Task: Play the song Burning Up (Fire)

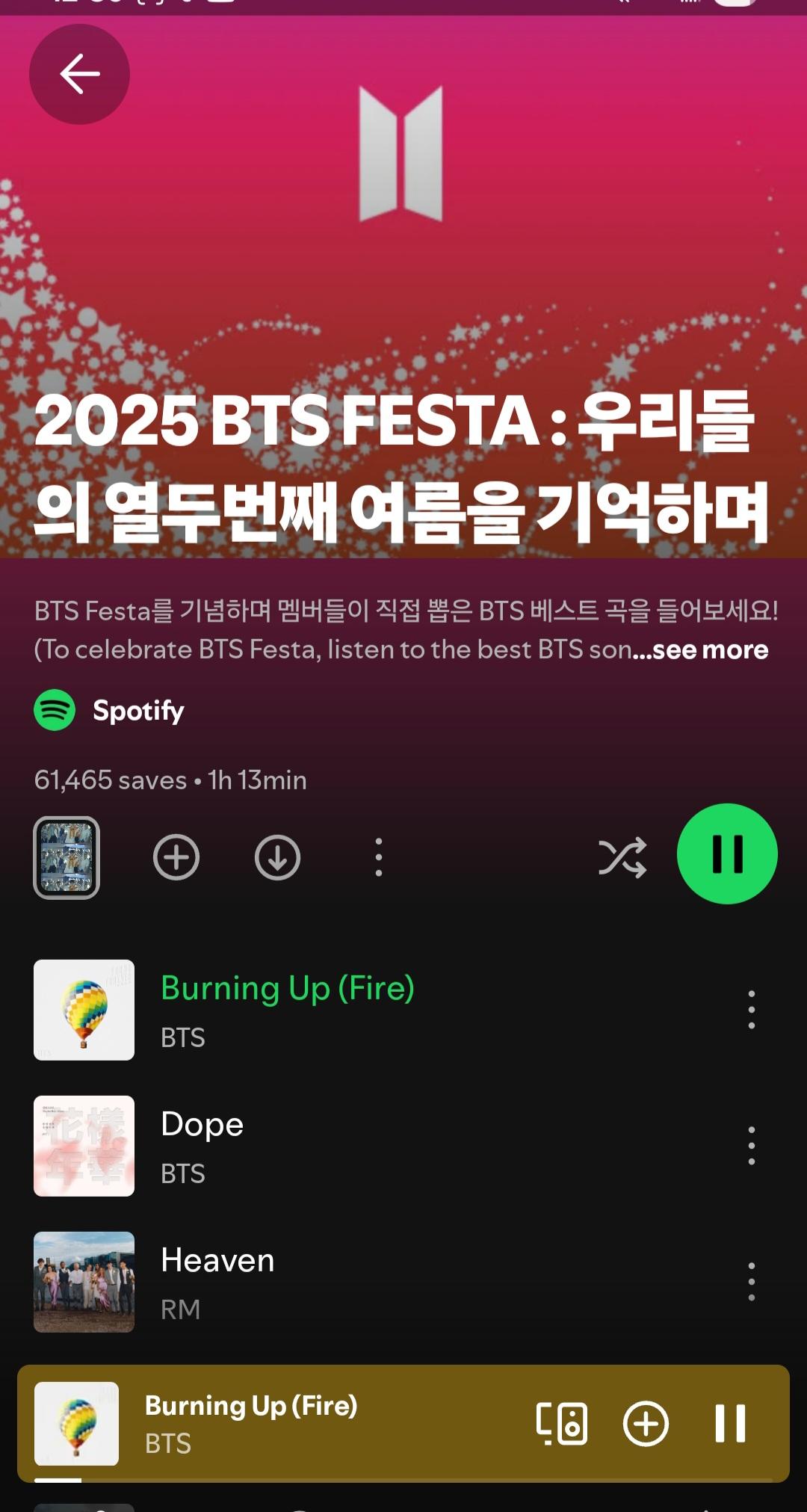Action: point(288,1009)
